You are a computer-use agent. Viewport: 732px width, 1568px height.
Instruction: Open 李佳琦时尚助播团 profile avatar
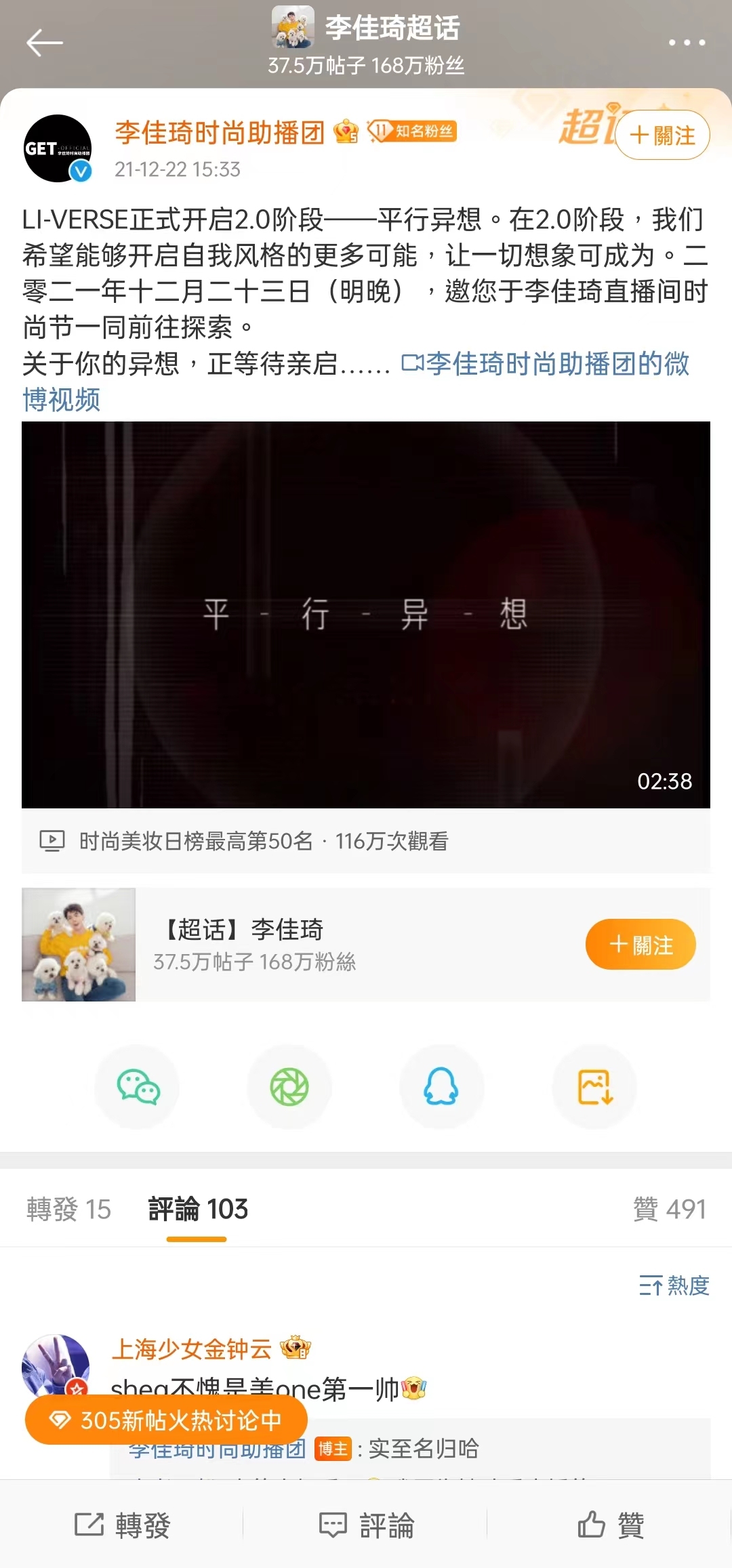click(58, 148)
